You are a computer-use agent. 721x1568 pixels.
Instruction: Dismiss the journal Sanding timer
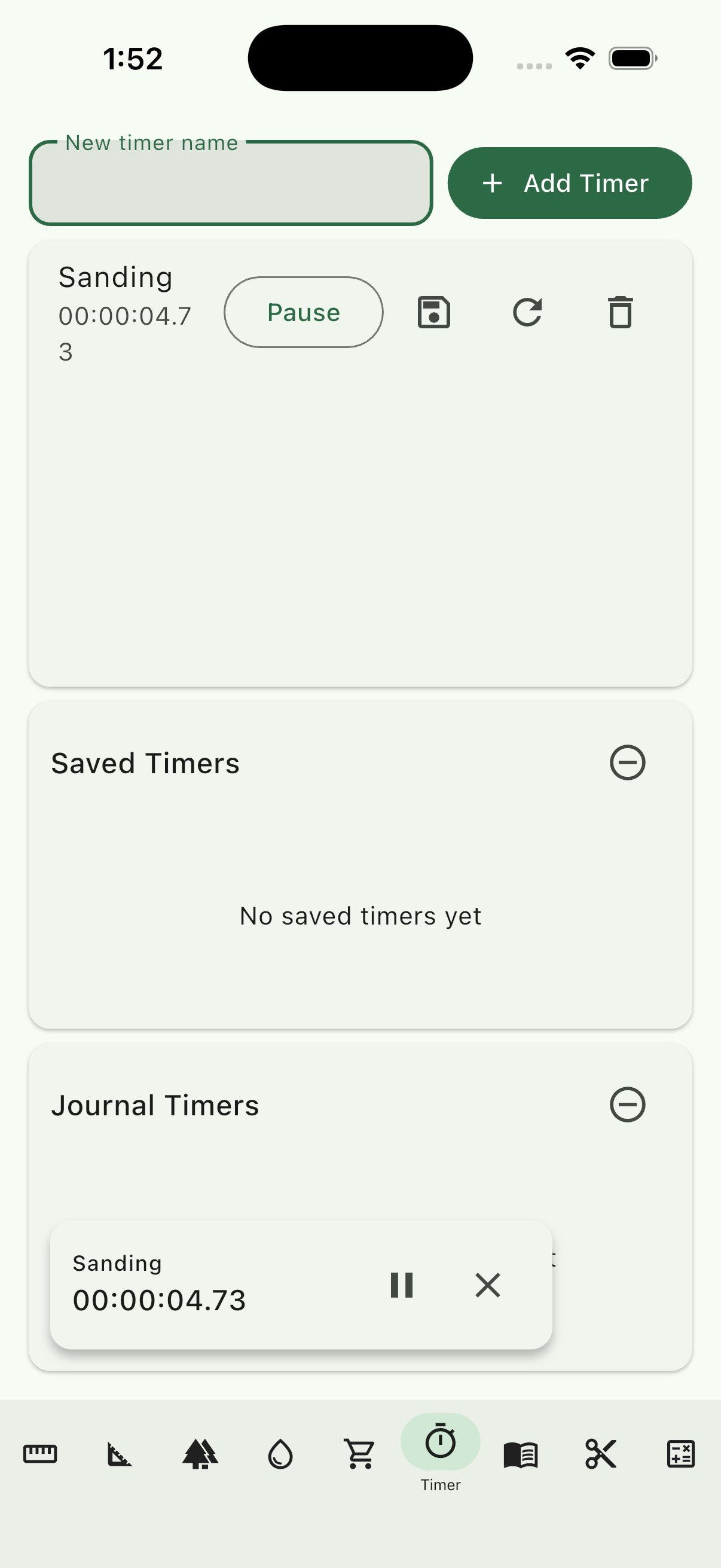(x=488, y=1286)
